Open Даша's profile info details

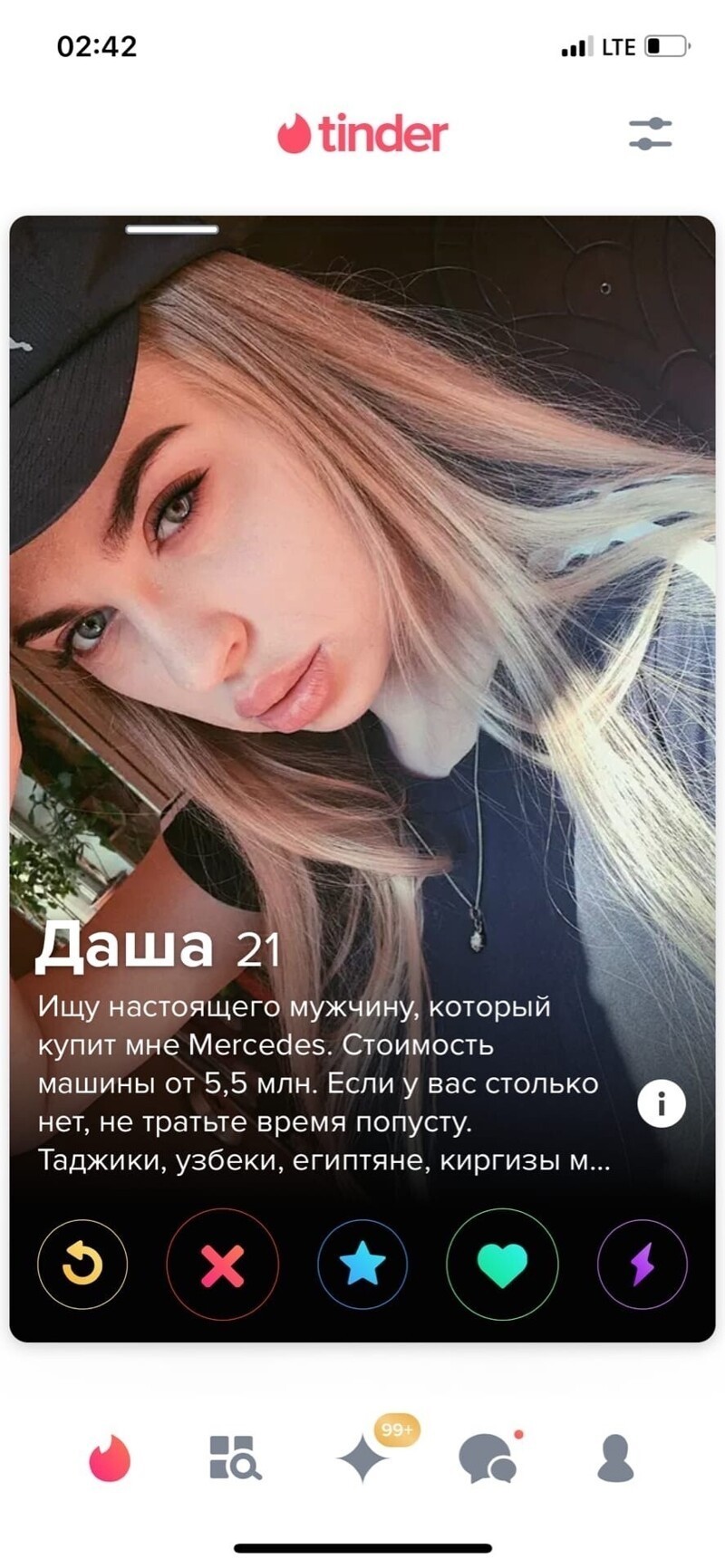tap(661, 1103)
